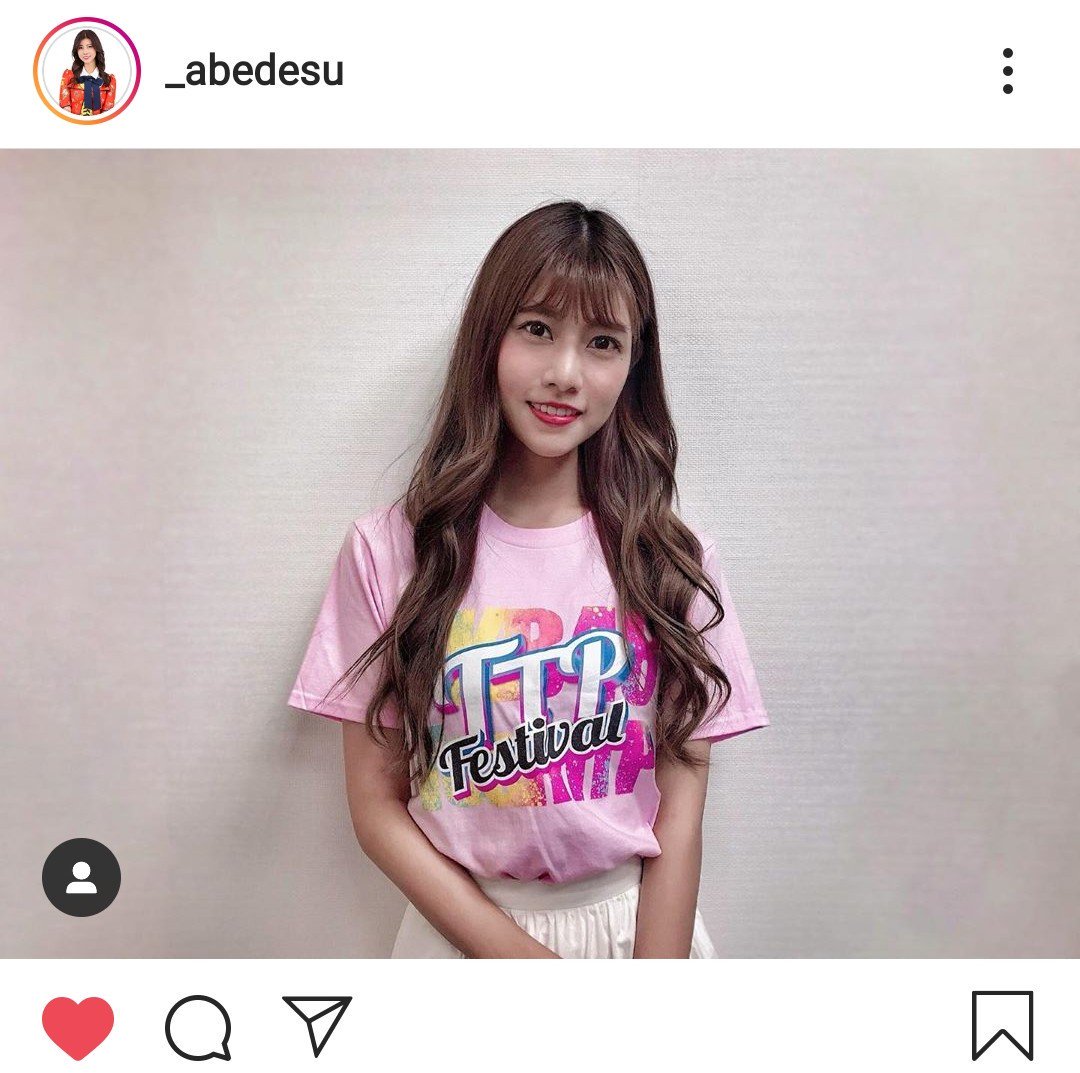1080x1073 pixels.
Task: Share the post via paper plane icon
Action: (x=317, y=1025)
